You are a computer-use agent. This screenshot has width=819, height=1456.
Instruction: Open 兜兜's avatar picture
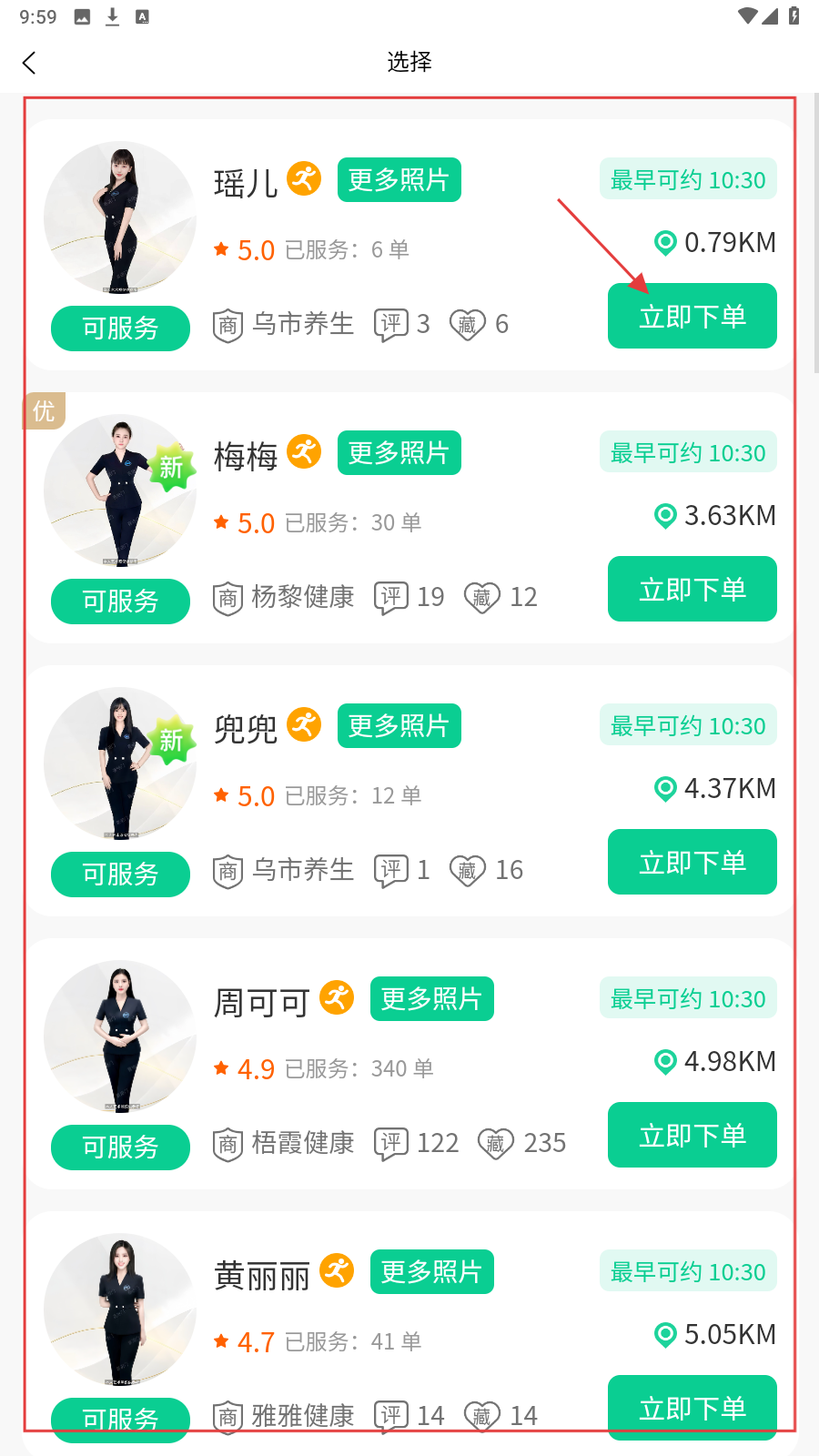point(120,764)
